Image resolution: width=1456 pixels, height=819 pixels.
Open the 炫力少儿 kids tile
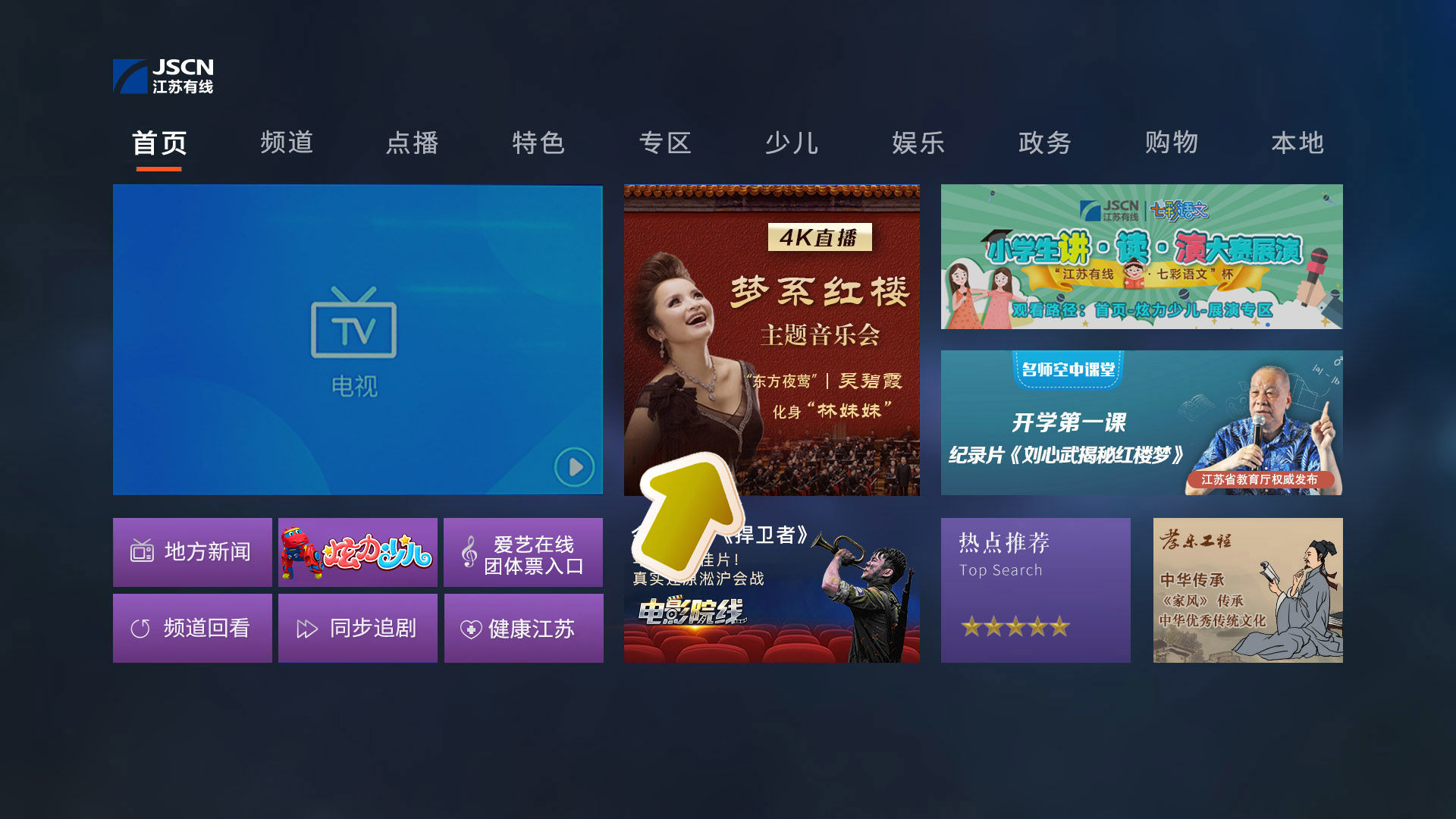click(x=357, y=552)
